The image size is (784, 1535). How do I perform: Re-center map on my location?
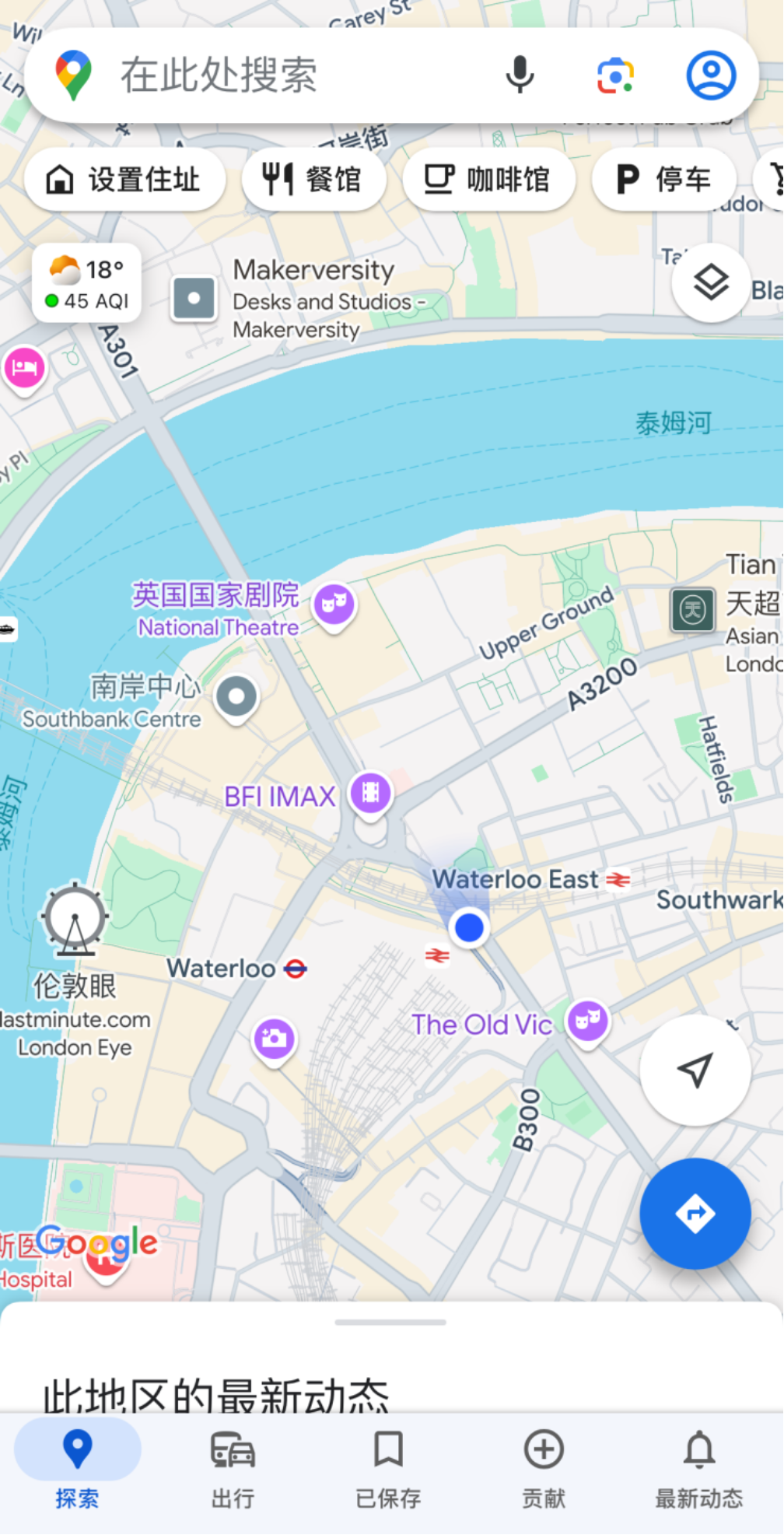tap(695, 1071)
